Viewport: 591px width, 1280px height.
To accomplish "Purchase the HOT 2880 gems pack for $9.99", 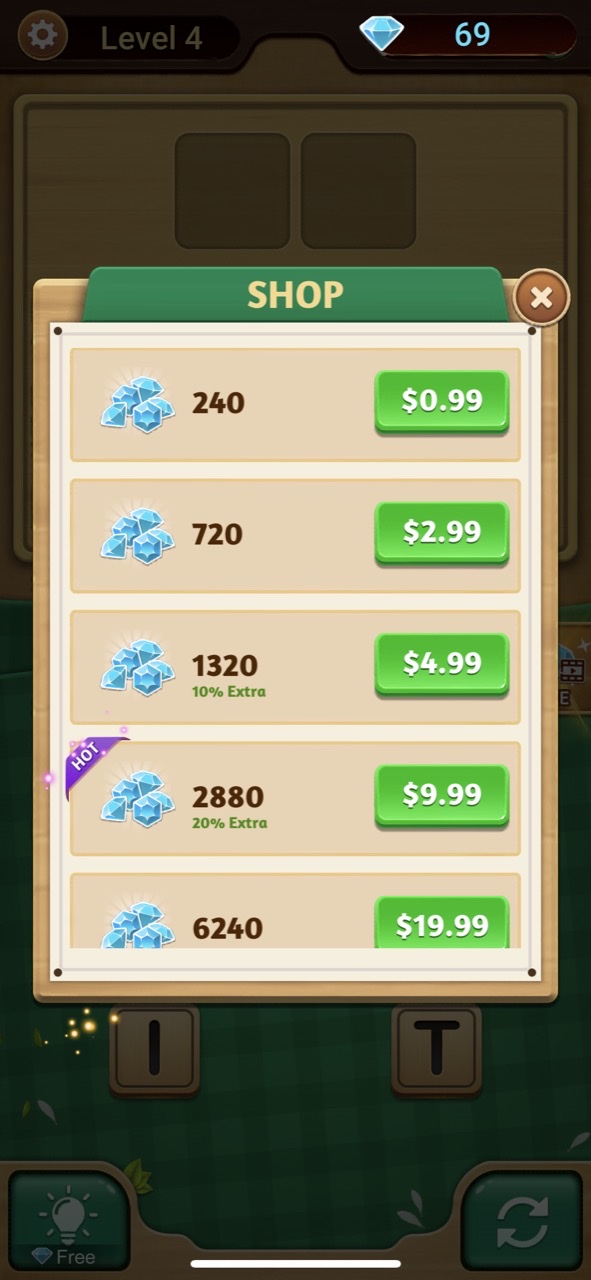I will tap(442, 795).
